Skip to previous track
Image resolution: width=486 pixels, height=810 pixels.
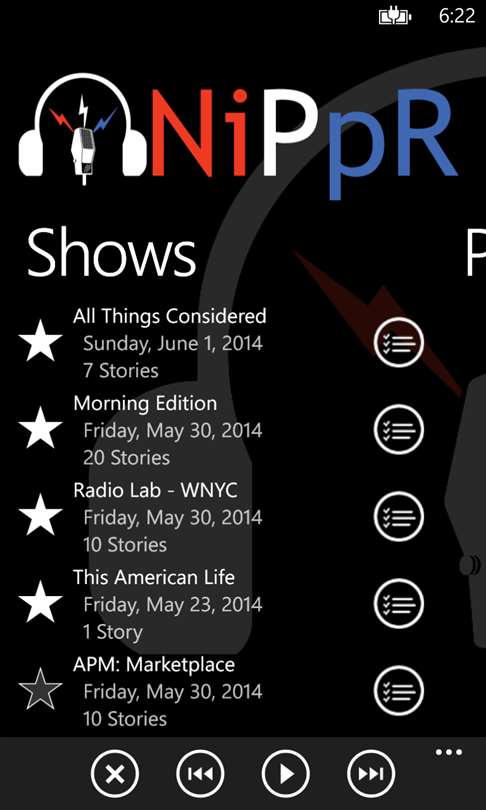(x=200, y=773)
